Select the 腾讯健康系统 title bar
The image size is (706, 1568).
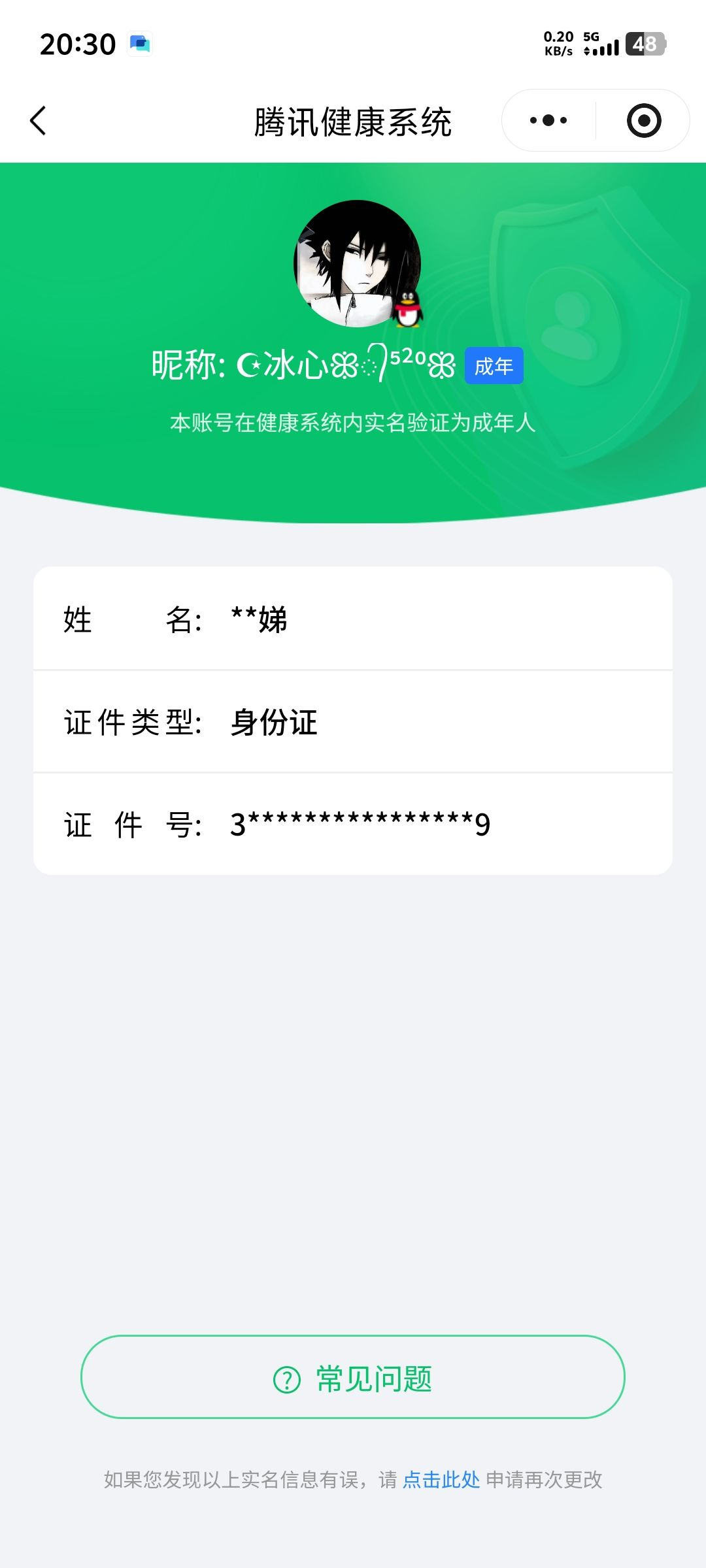(x=353, y=122)
